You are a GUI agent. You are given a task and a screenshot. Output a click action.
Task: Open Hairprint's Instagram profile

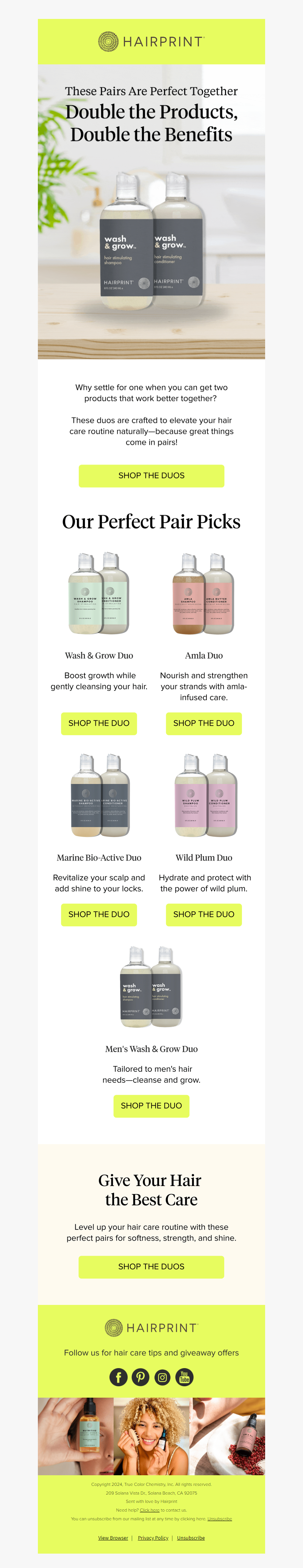pyautogui.click(x=162, y=1377)
